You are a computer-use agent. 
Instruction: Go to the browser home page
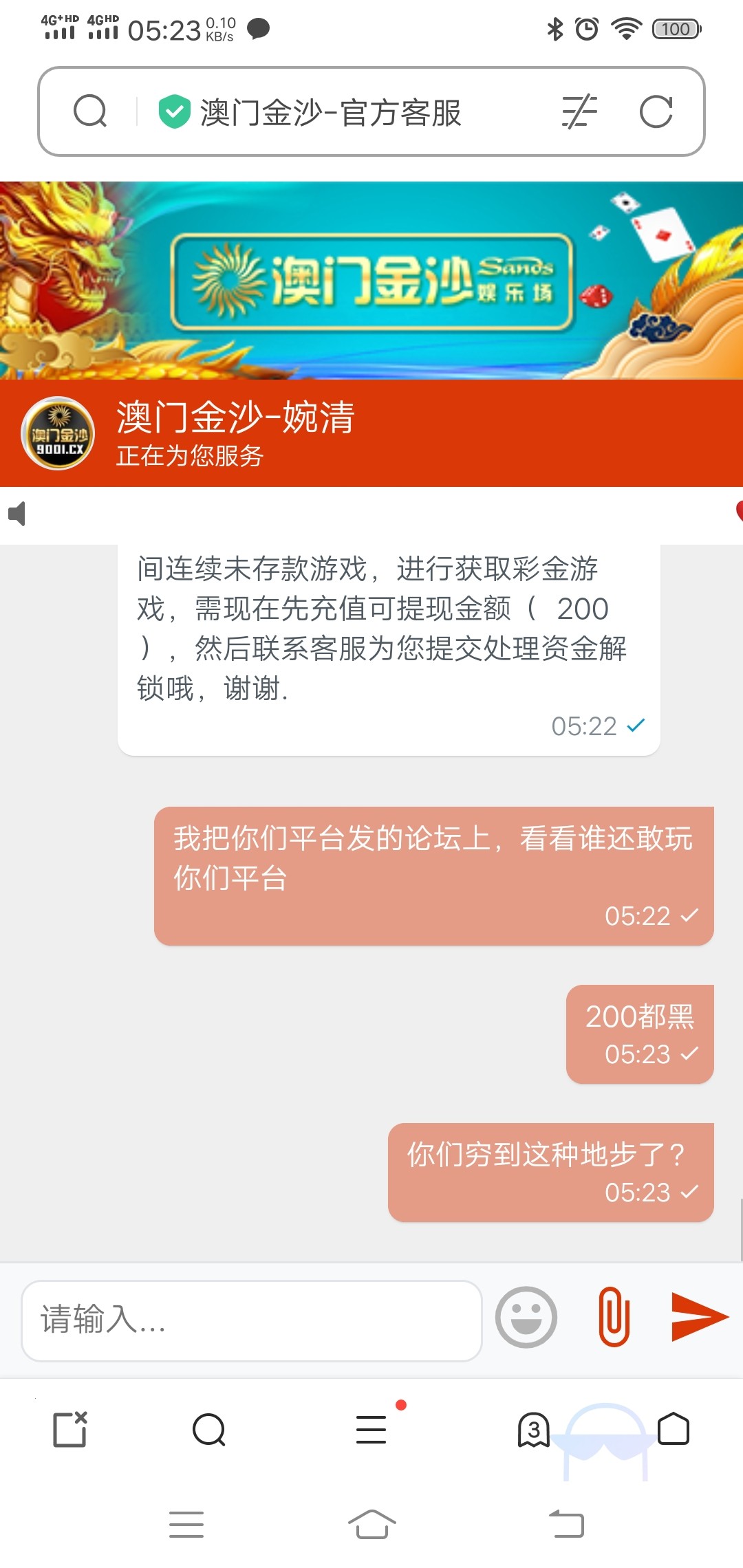(x=674, y=1429)
